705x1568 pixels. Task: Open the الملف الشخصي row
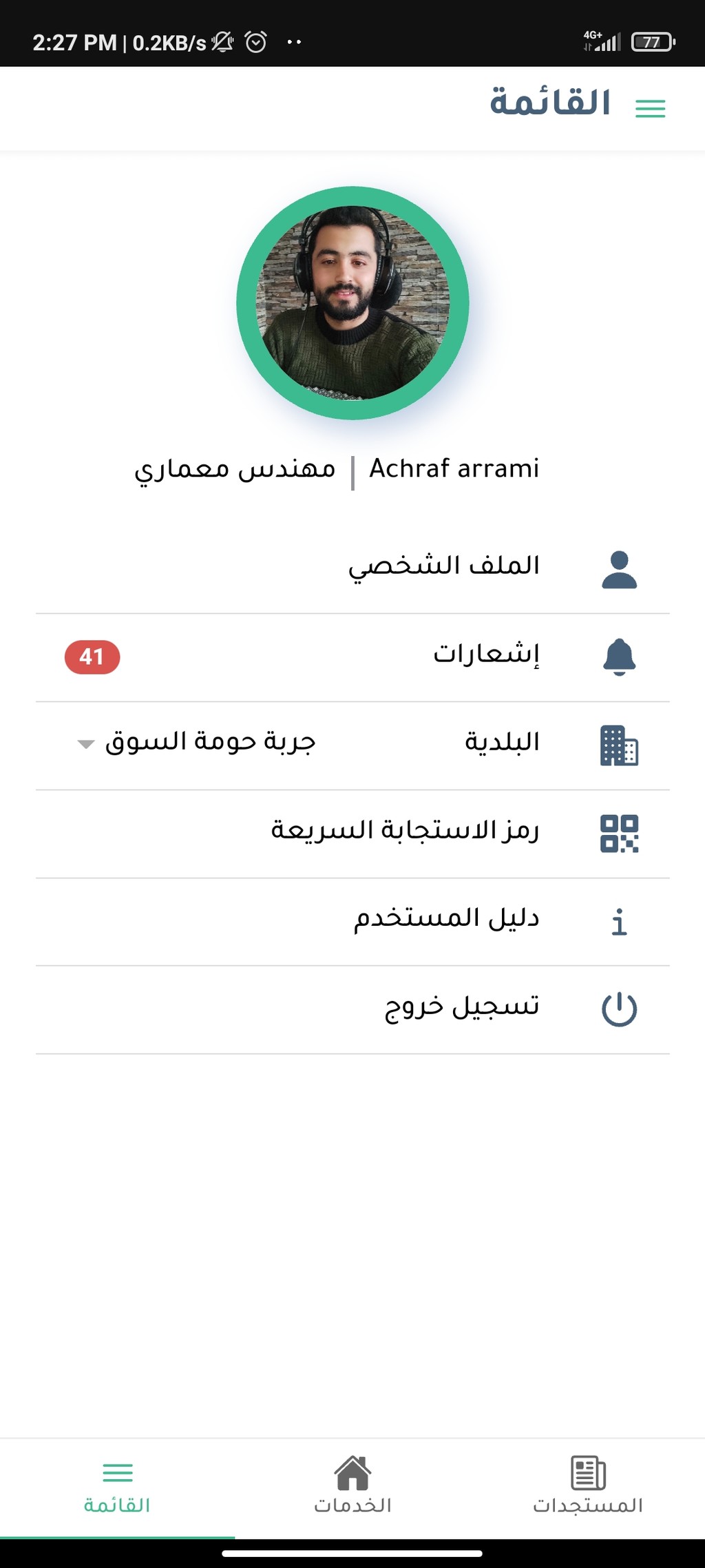click(x=352, y=570)
